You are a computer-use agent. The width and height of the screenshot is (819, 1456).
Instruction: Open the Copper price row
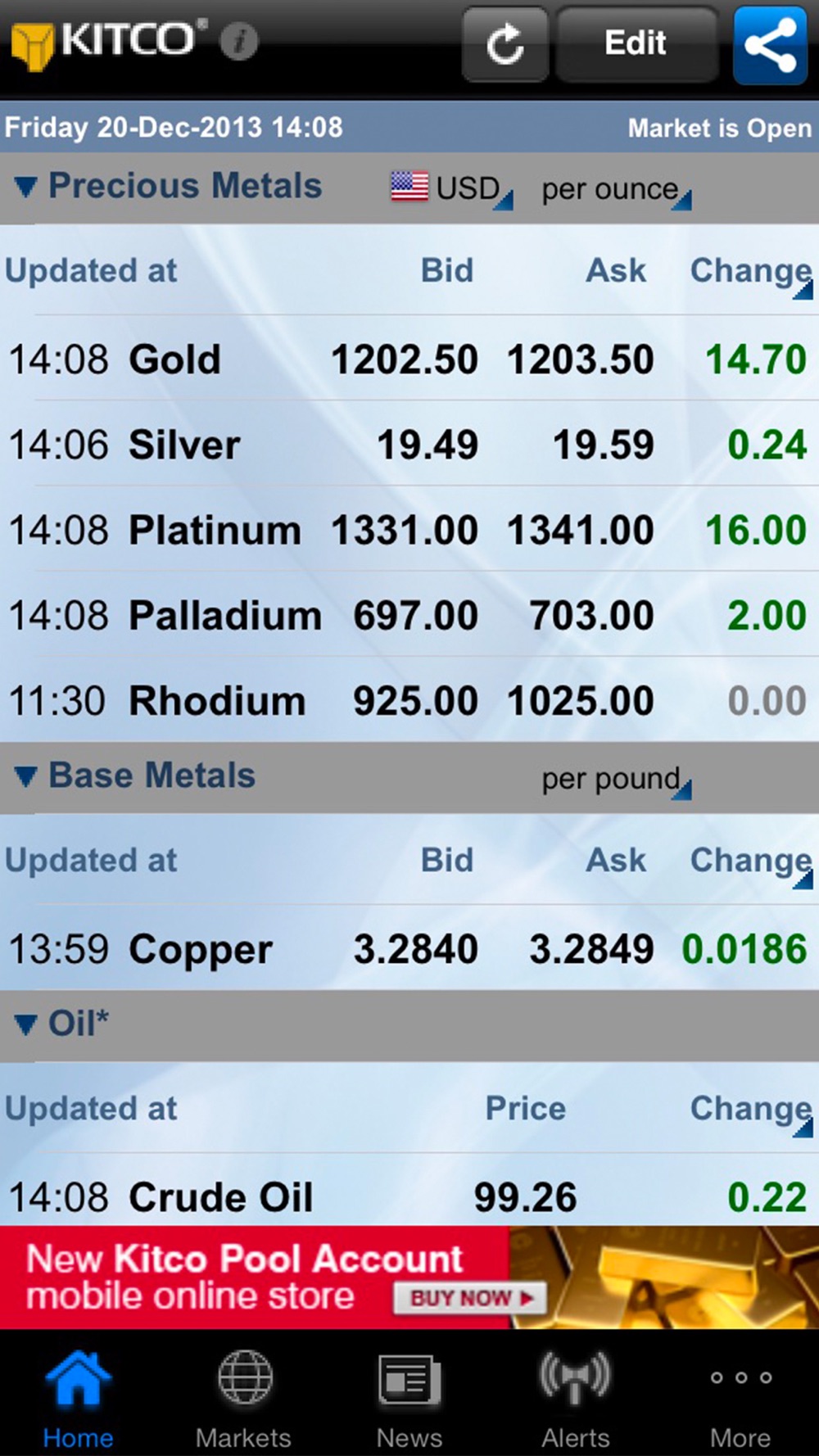[409, 949]
